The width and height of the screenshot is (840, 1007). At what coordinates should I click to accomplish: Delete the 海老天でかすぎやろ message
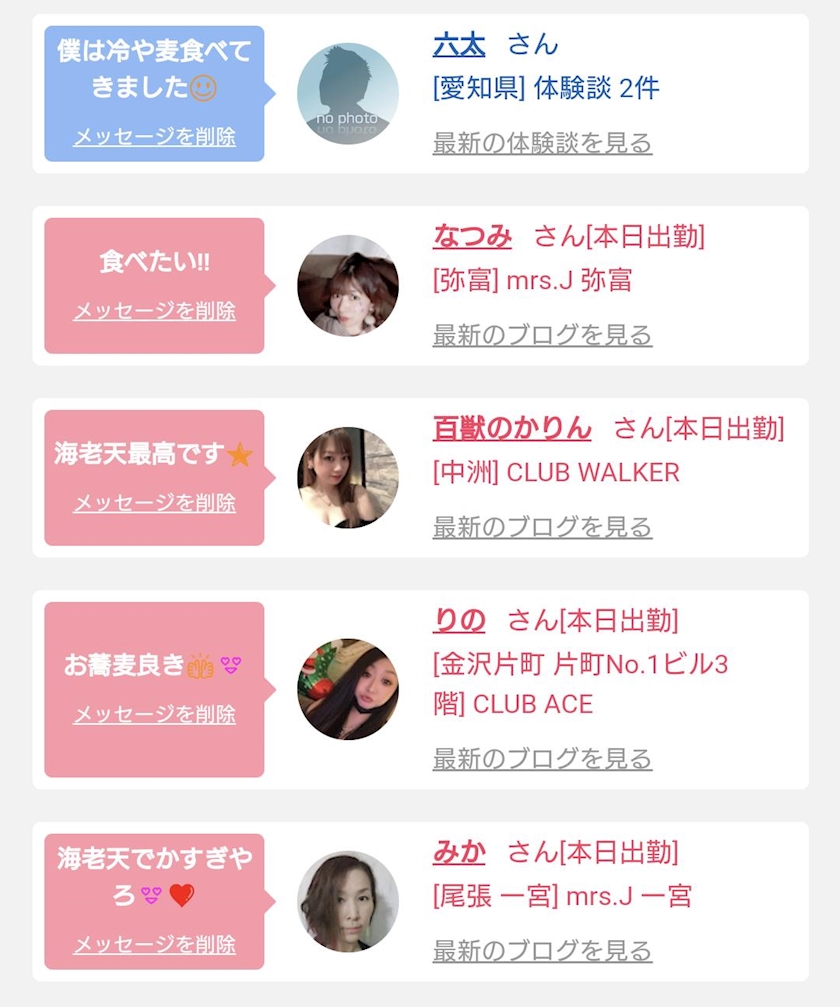pyautogui.click(x=154, y=944)
